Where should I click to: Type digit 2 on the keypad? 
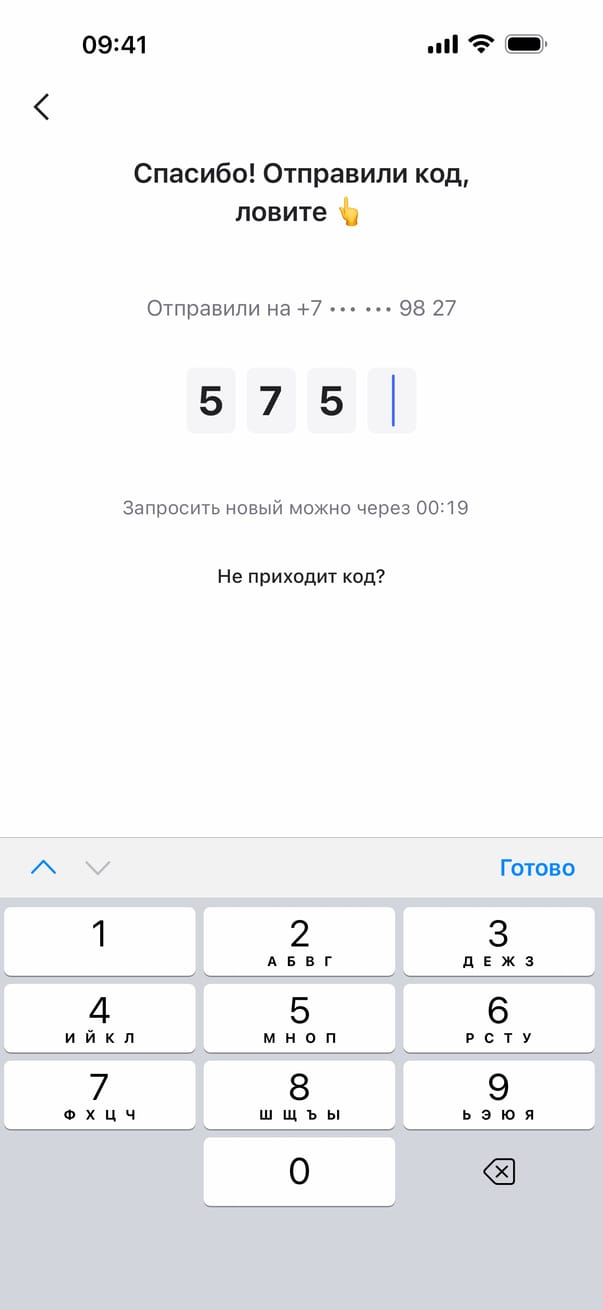(x=299, y=941)
